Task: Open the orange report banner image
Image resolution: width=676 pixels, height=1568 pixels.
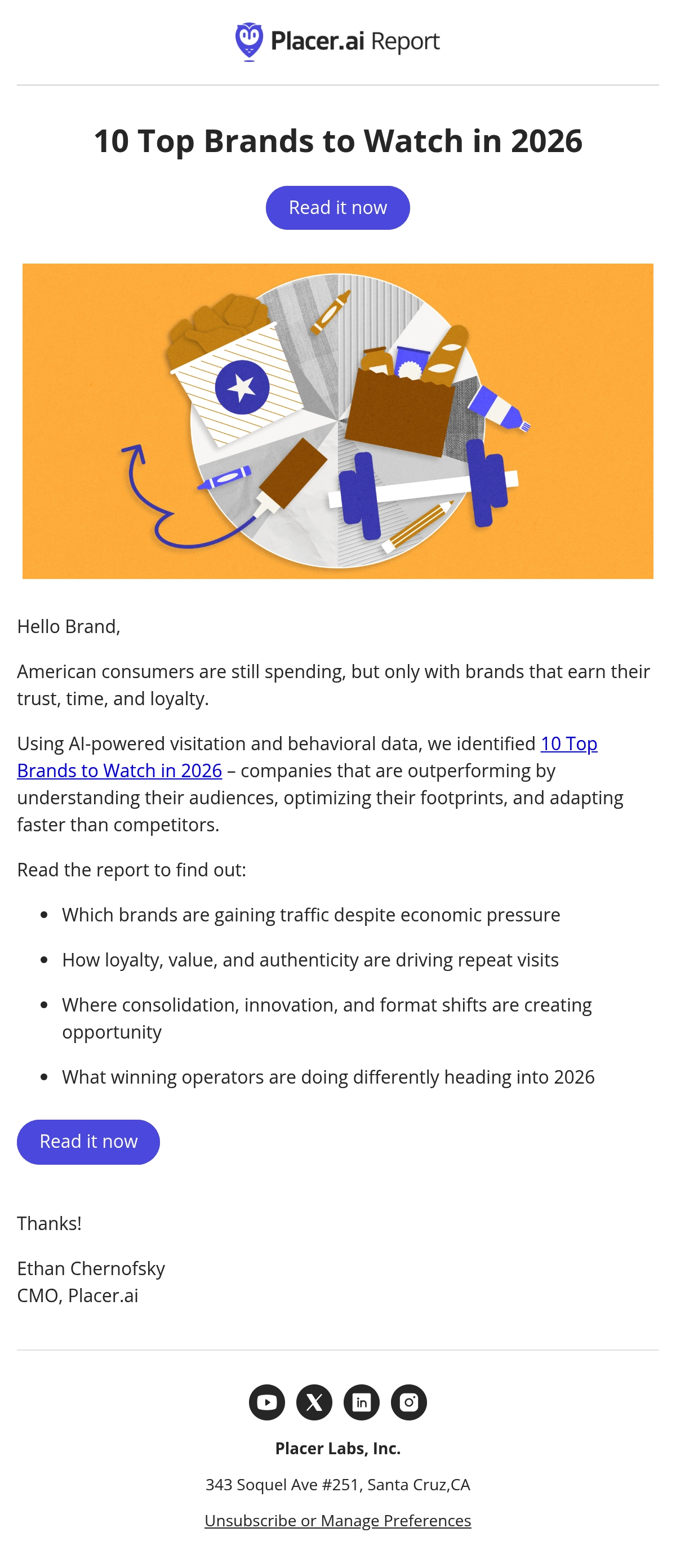Action: point(337,421)
